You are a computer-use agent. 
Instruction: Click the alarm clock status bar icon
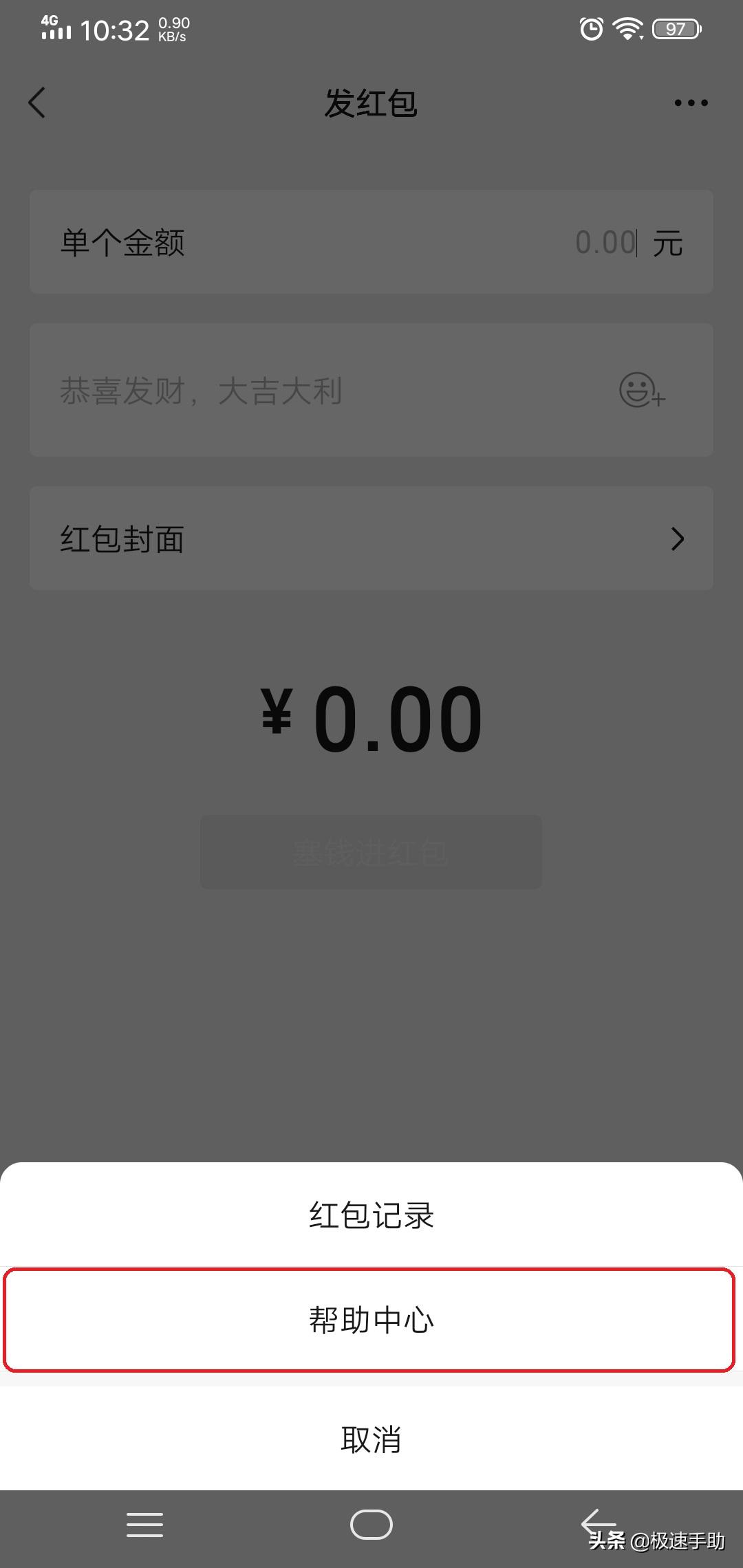tap(590, 29)
